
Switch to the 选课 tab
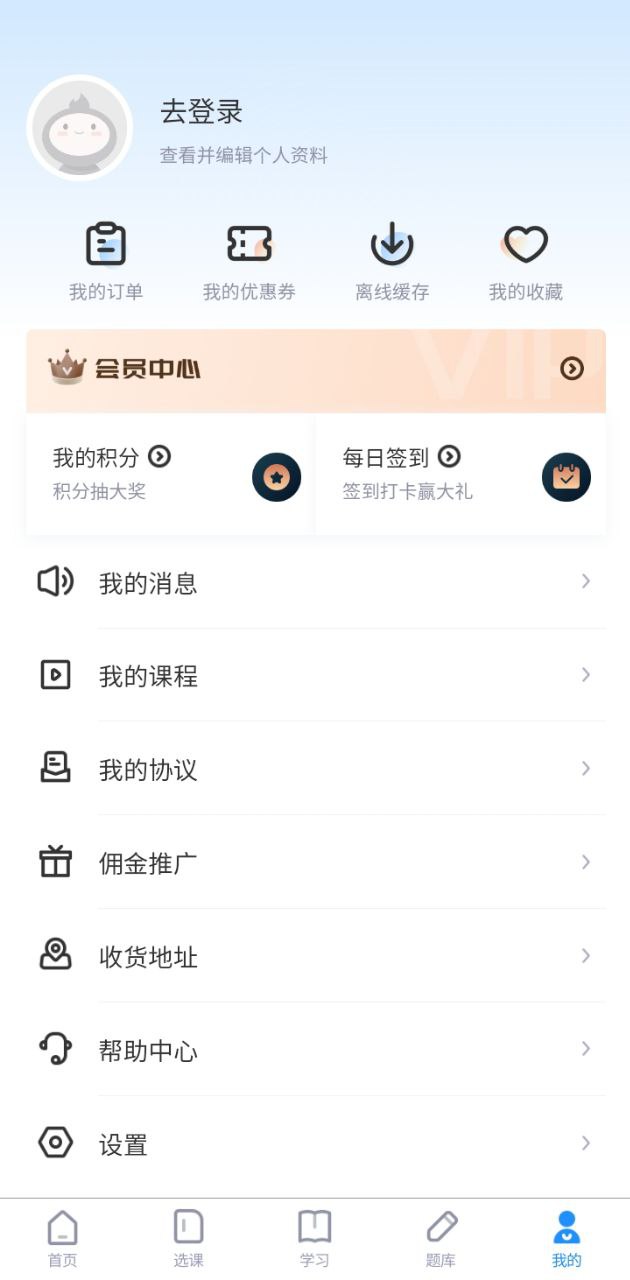tap(188, 1238)
